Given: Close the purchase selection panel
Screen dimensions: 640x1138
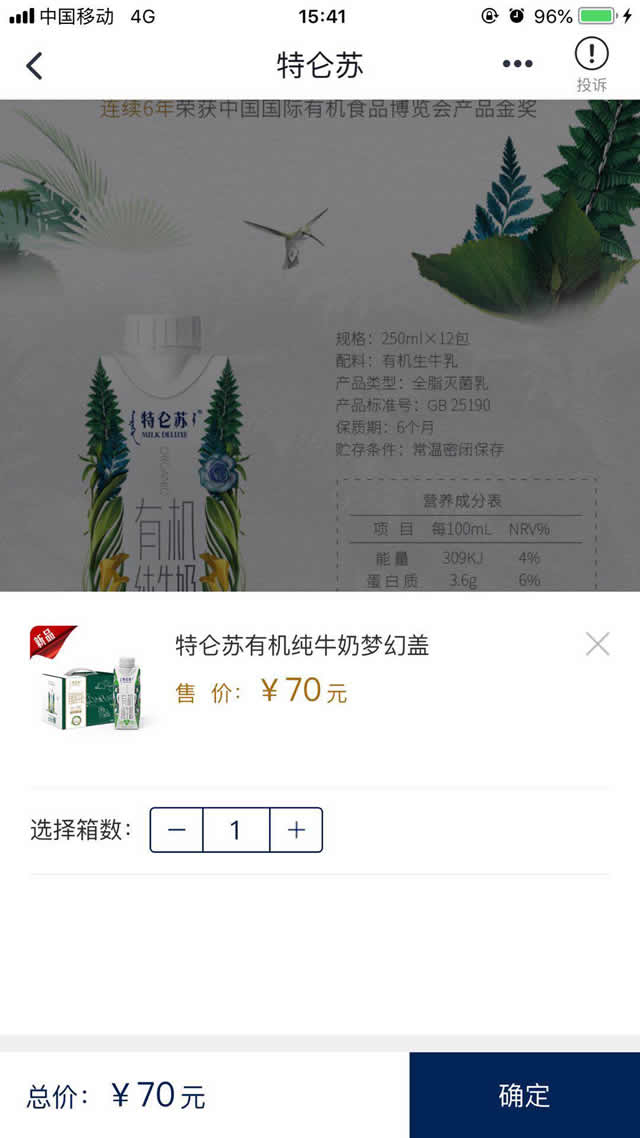Looking at the screenshot, I should [597, 644].
